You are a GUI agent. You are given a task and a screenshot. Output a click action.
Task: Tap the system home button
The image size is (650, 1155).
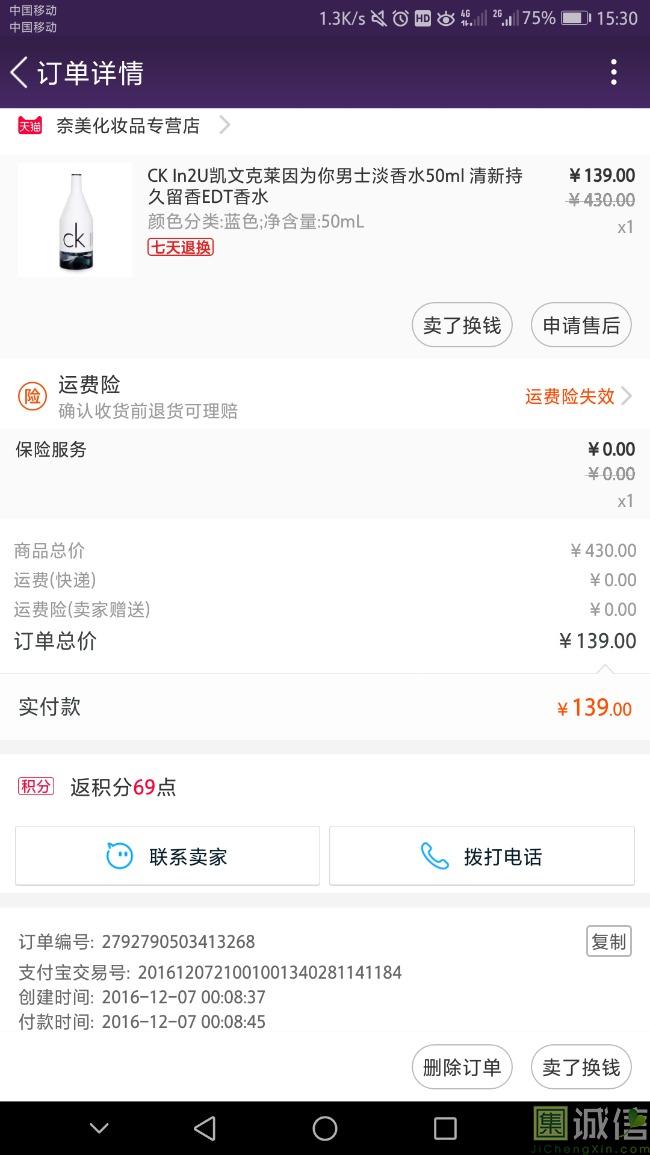tap(325, 1129)
